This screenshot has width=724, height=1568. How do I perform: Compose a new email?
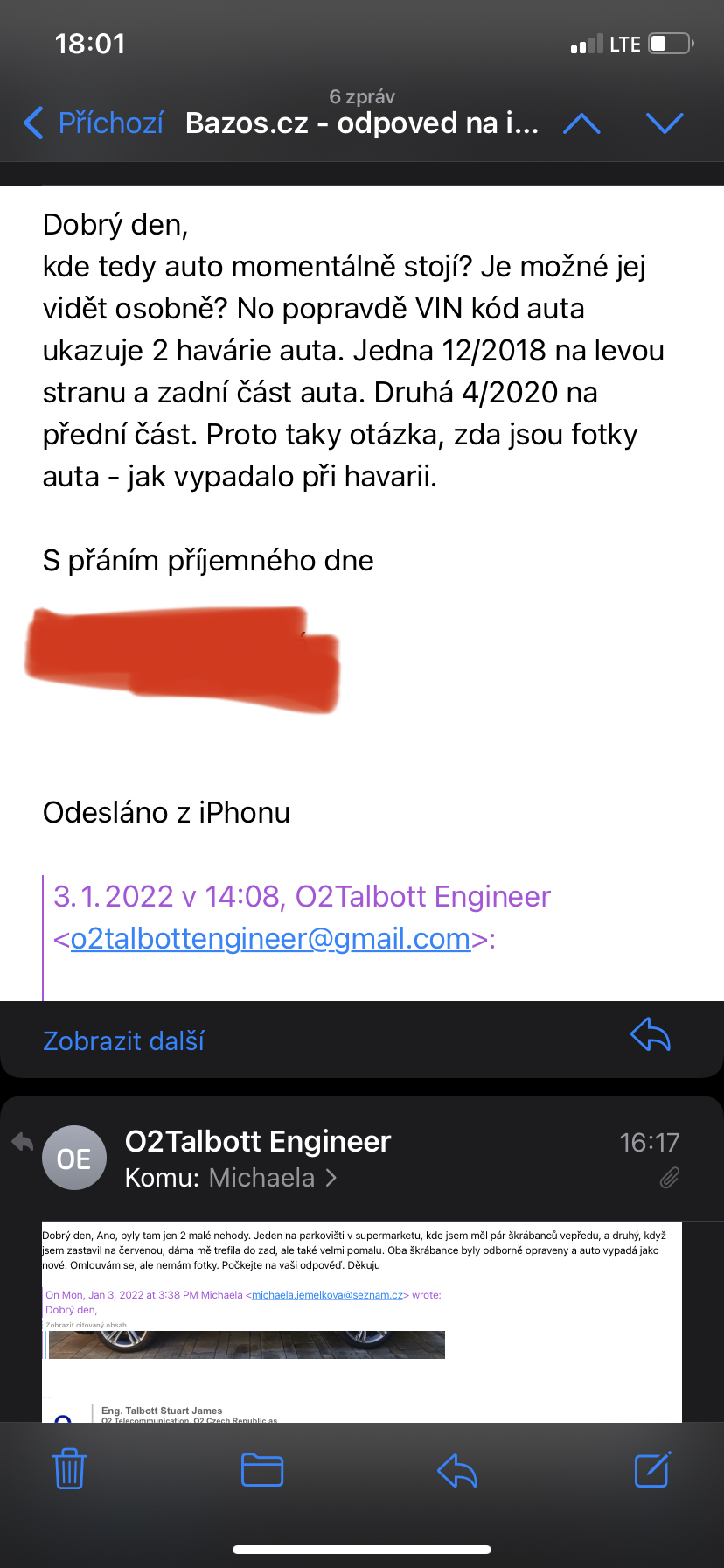651,1469
